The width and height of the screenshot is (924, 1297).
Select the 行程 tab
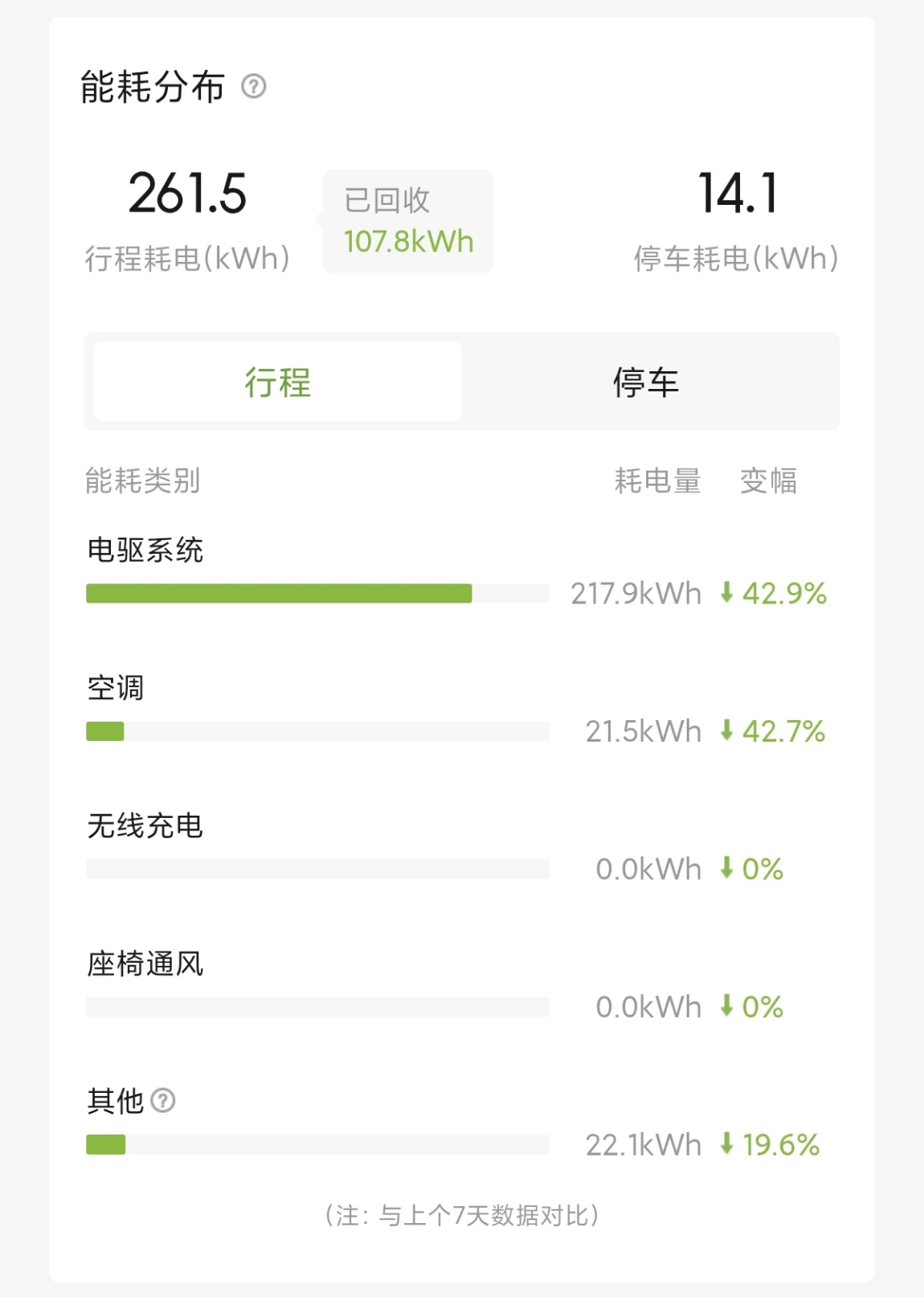pos(278,382)
